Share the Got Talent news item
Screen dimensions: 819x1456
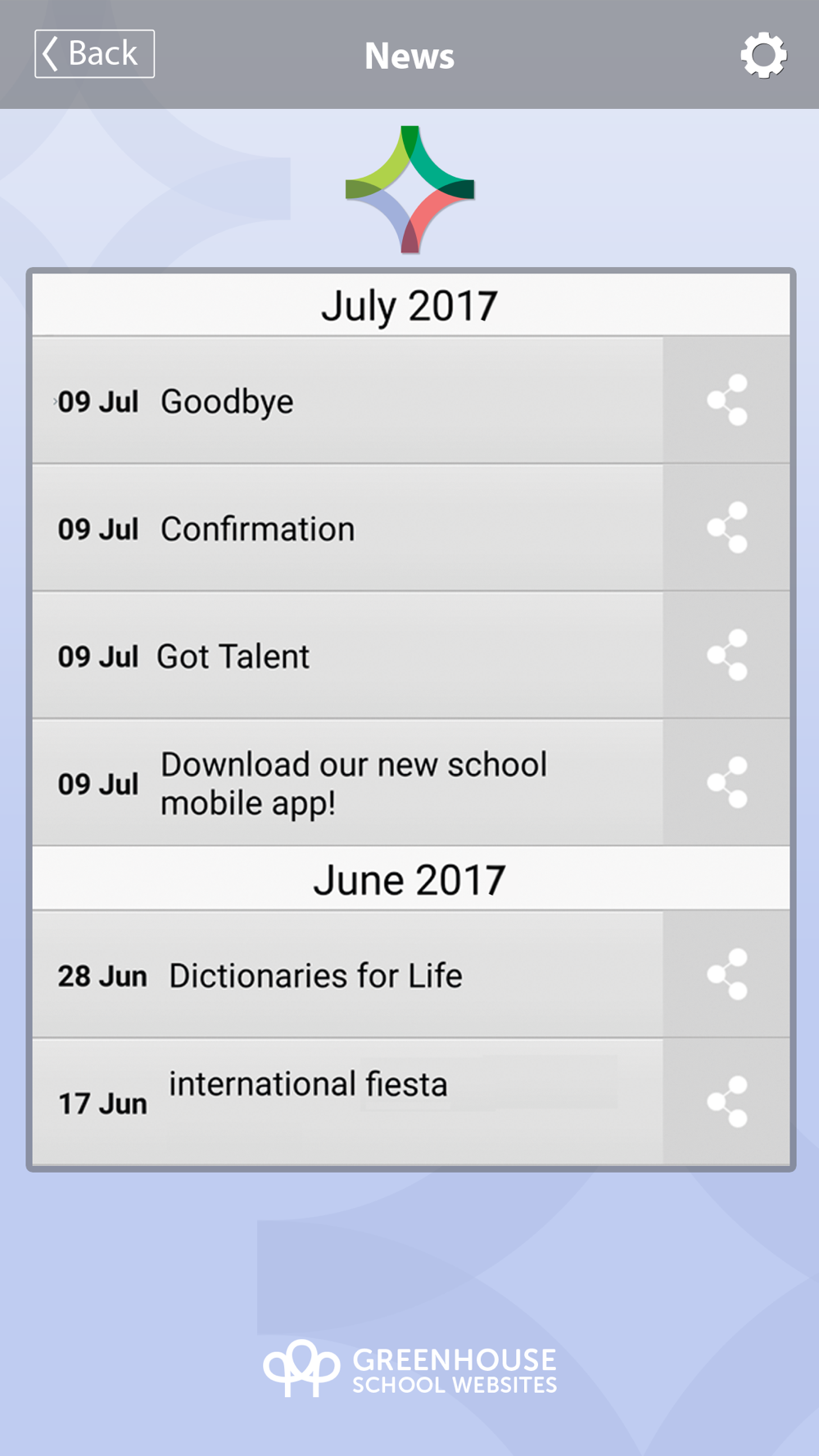(726, 656)
